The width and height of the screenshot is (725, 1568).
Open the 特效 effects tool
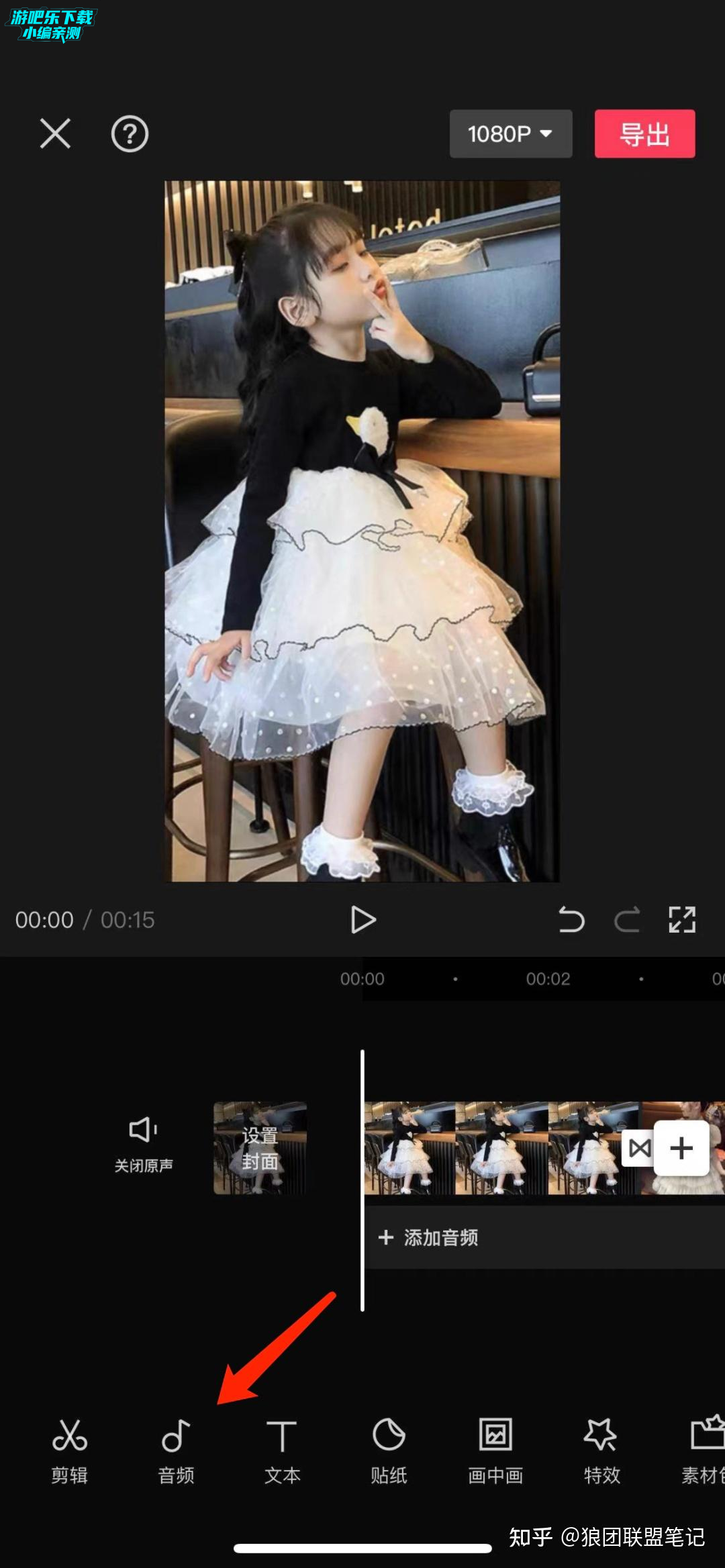[601, 1450]
